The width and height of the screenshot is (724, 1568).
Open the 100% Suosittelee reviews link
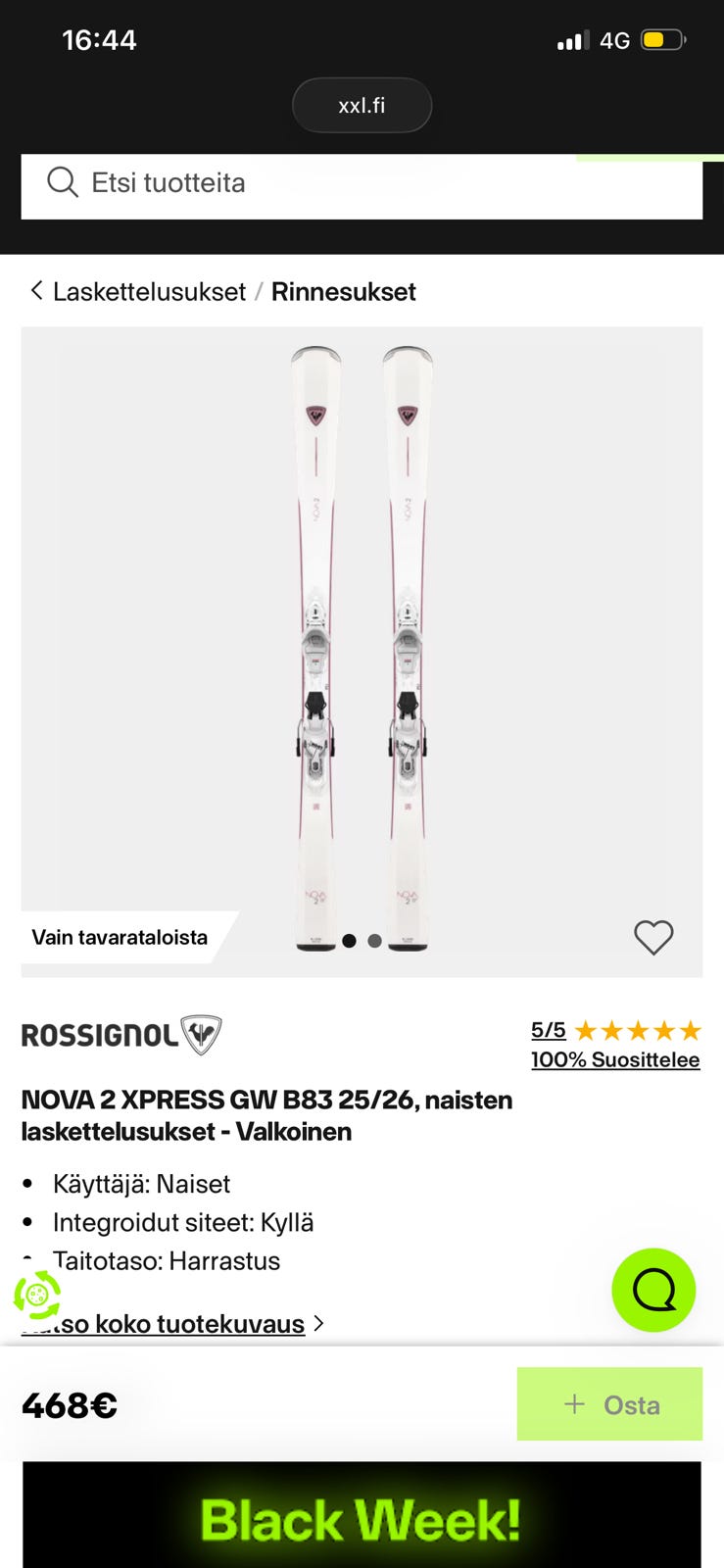614,1059
